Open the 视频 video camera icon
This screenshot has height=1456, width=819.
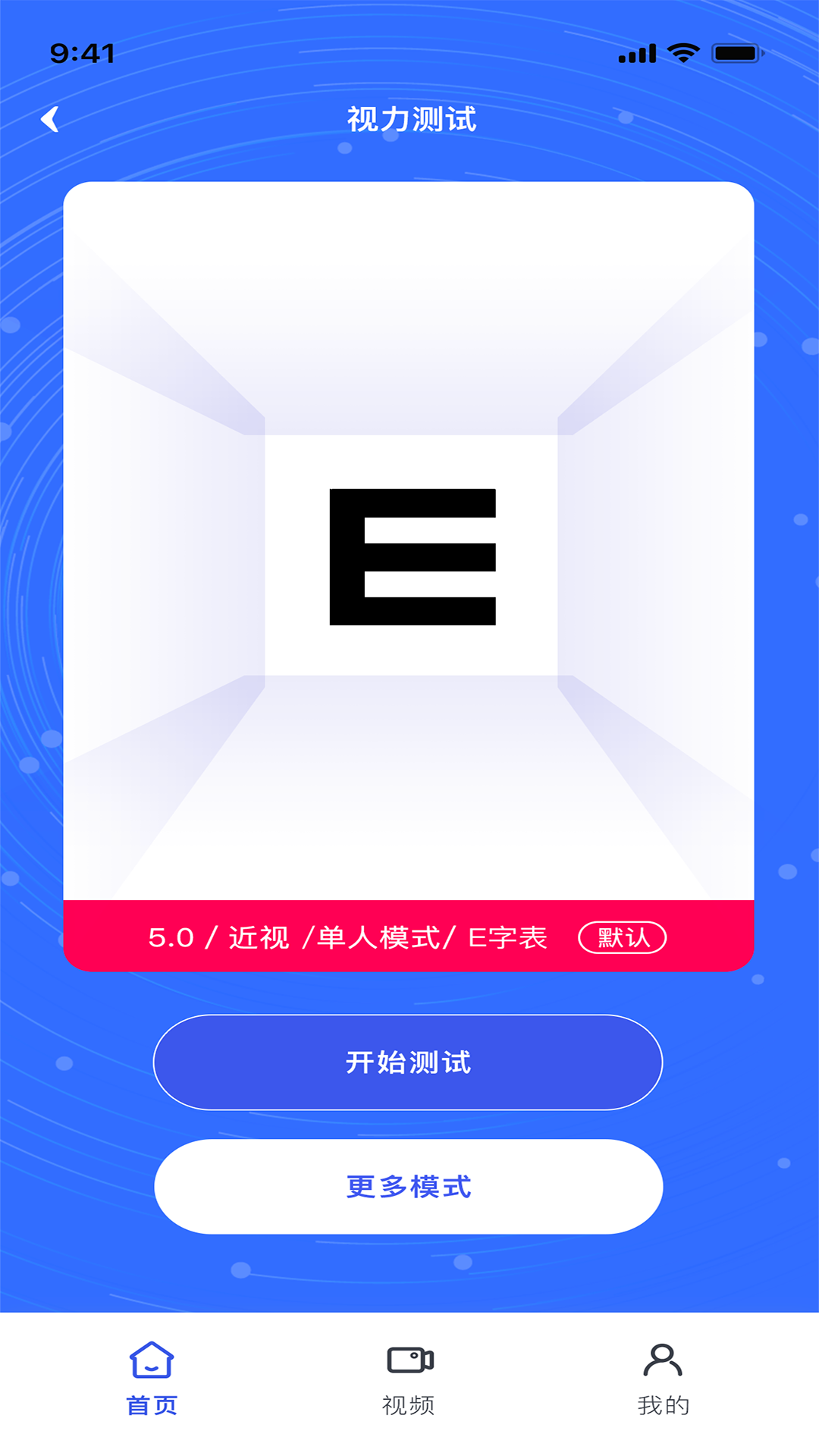tap(409, 1360)
